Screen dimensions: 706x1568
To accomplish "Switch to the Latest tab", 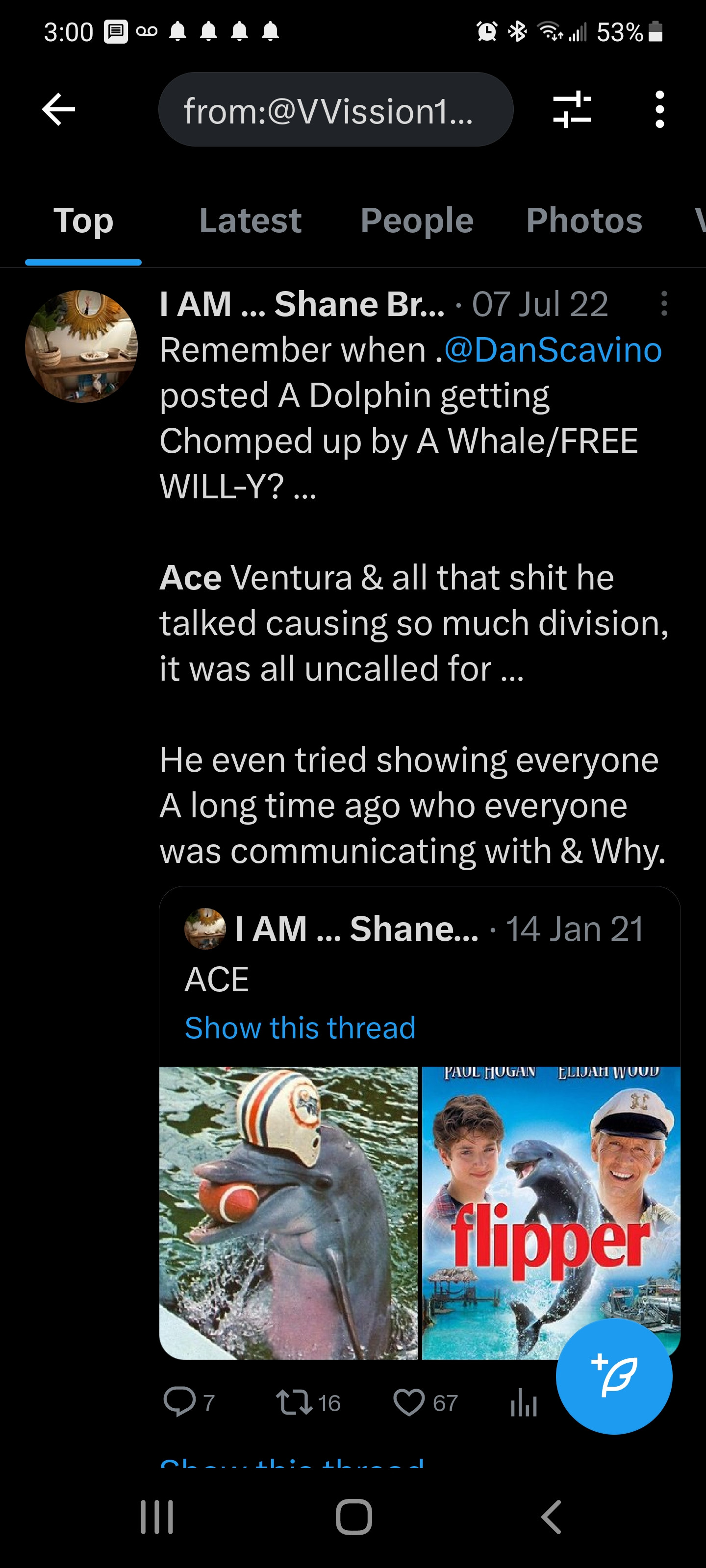I will pyautogui.click(x=250, y=220).
